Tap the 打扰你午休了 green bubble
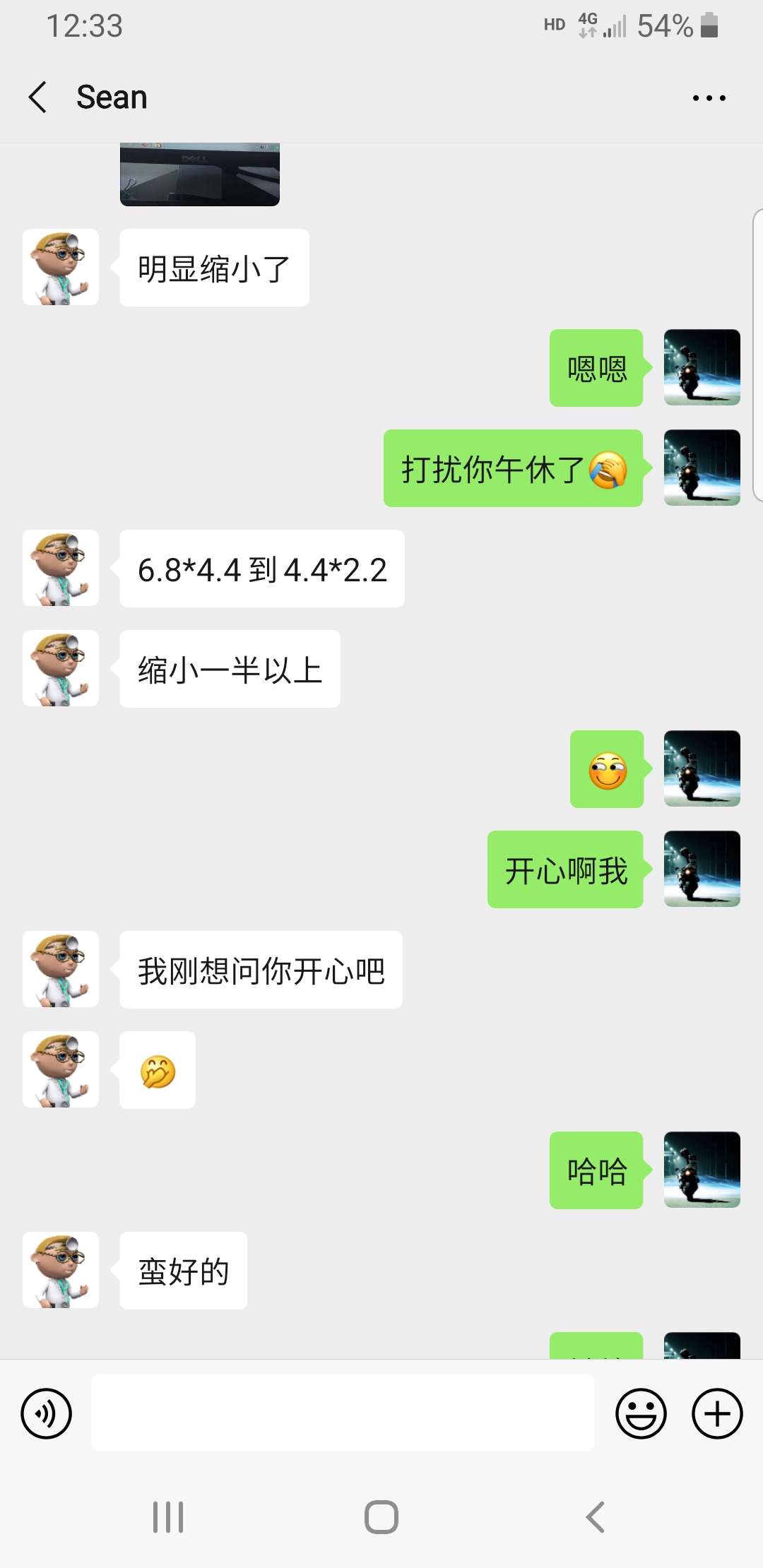The height and width of the screenshot is (1568, 763). pyautogui.click(x=512, y=468)
